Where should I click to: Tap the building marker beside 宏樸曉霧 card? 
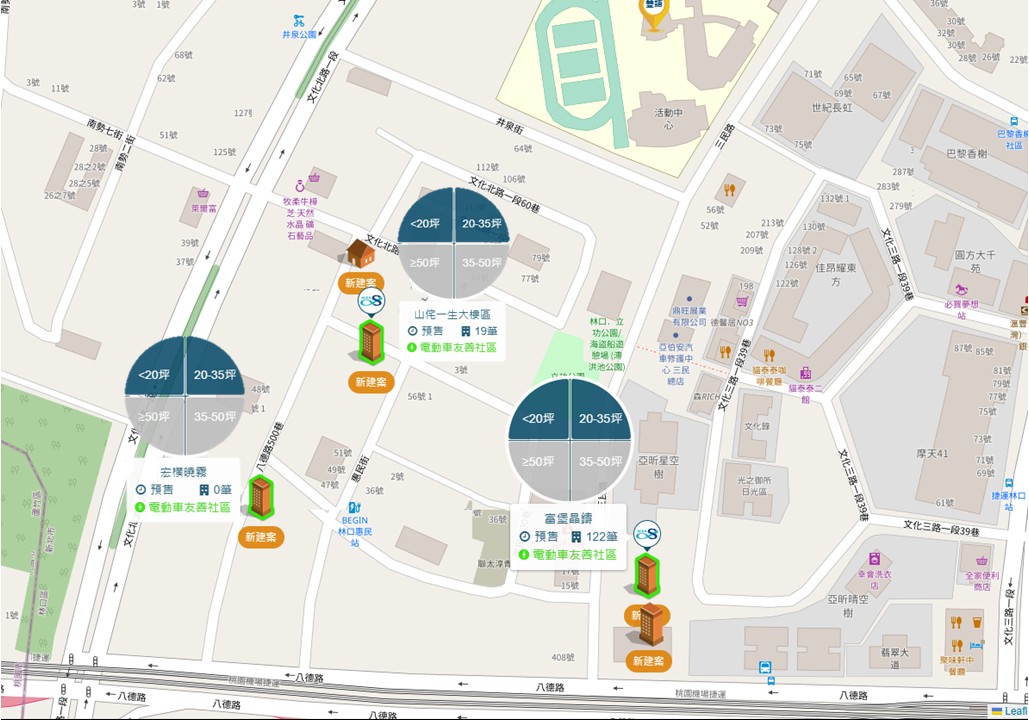261,497
